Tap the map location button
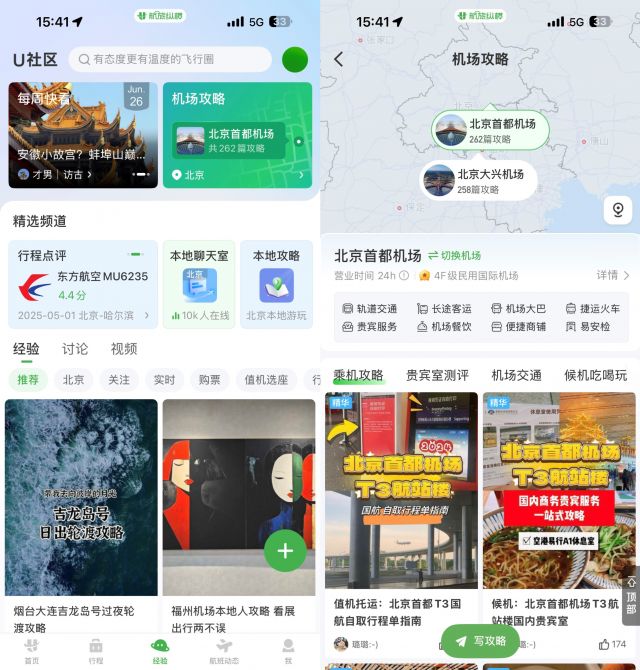The width and height of the screenshot is (640, 670). coord(618,210)
